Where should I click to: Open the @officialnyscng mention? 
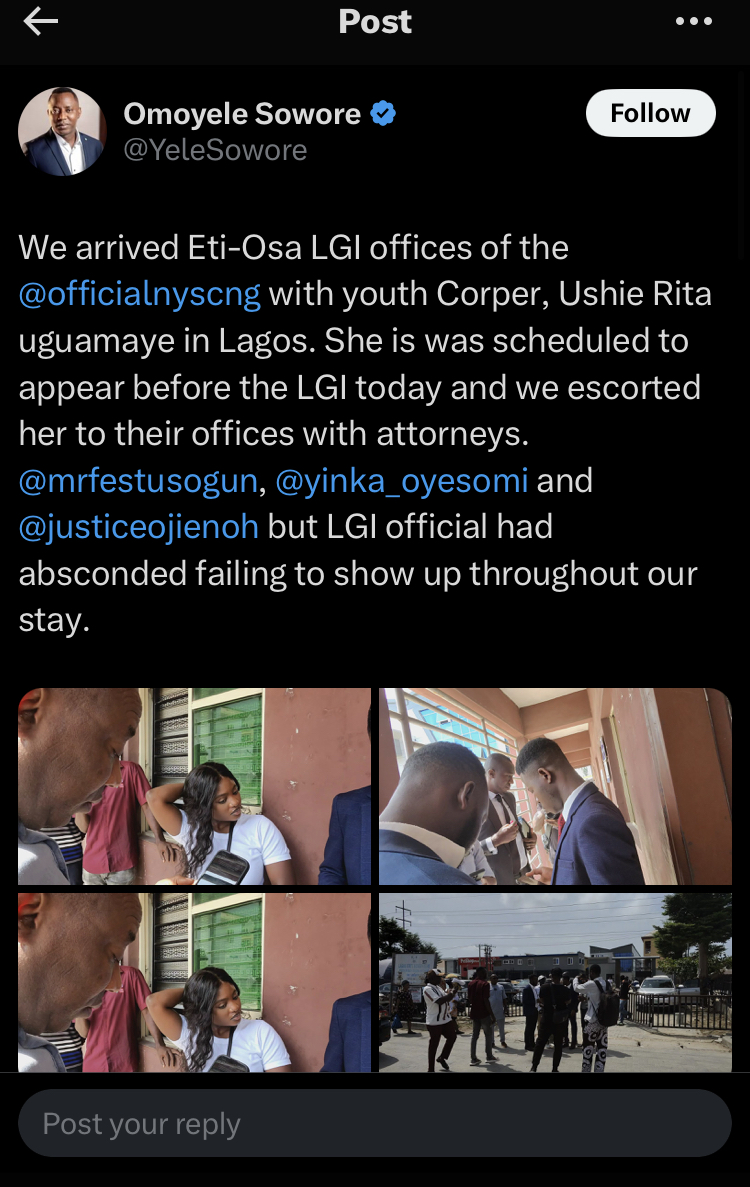[139, 294]
